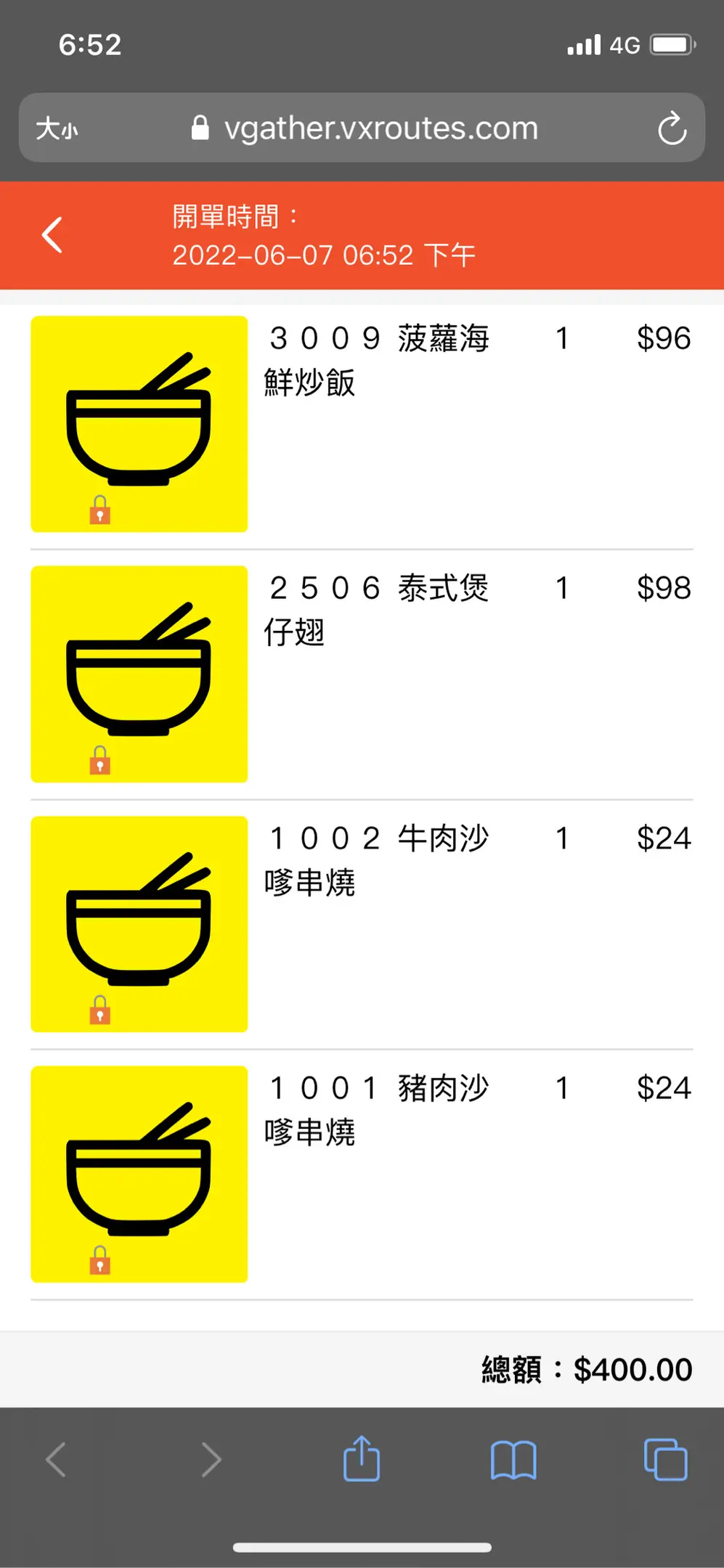Image resolution: width=724 pixels, height=1568 pixels.
Task: Open the 3009 菠蘿海鮮炒飯 item
Action: (x=376, y=360)
